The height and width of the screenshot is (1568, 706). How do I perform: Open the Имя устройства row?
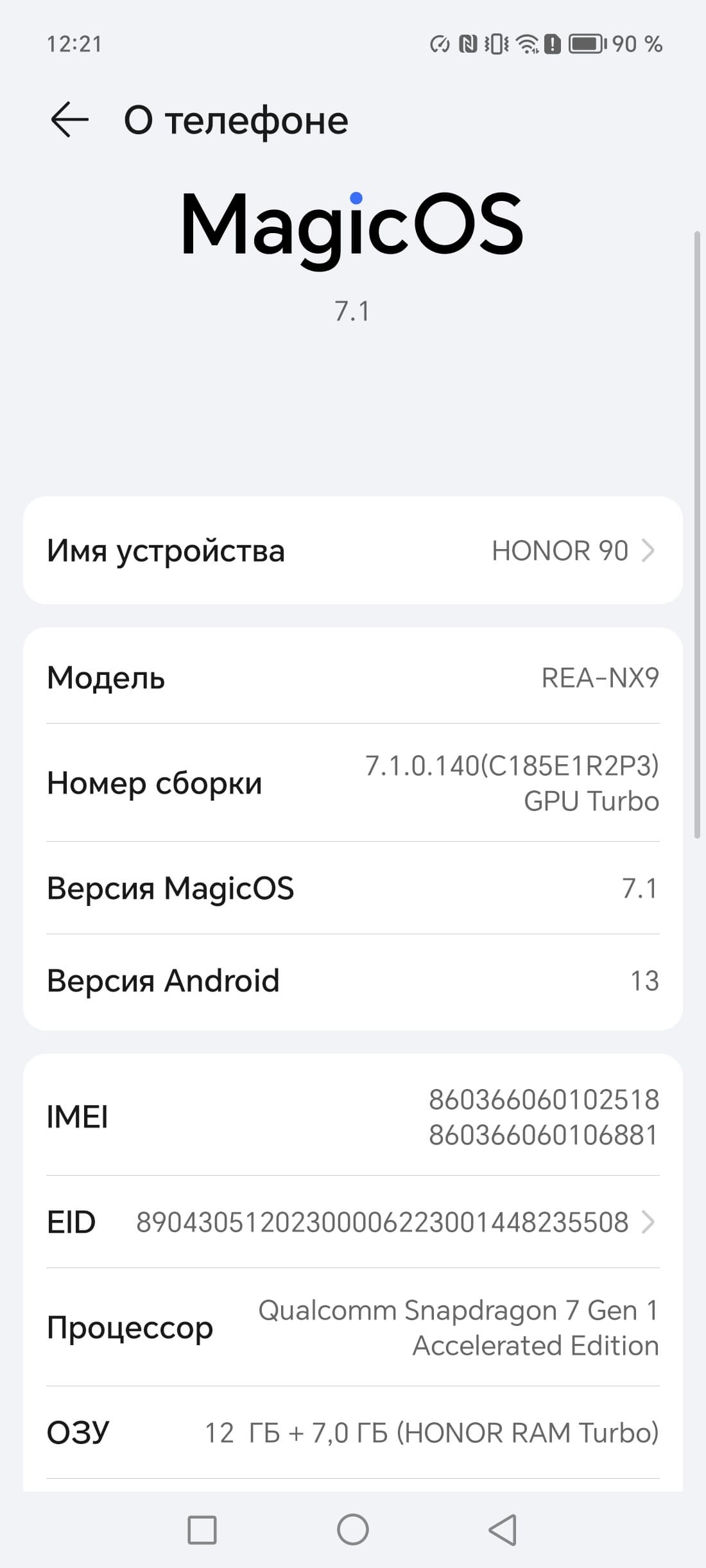(353, 550)
